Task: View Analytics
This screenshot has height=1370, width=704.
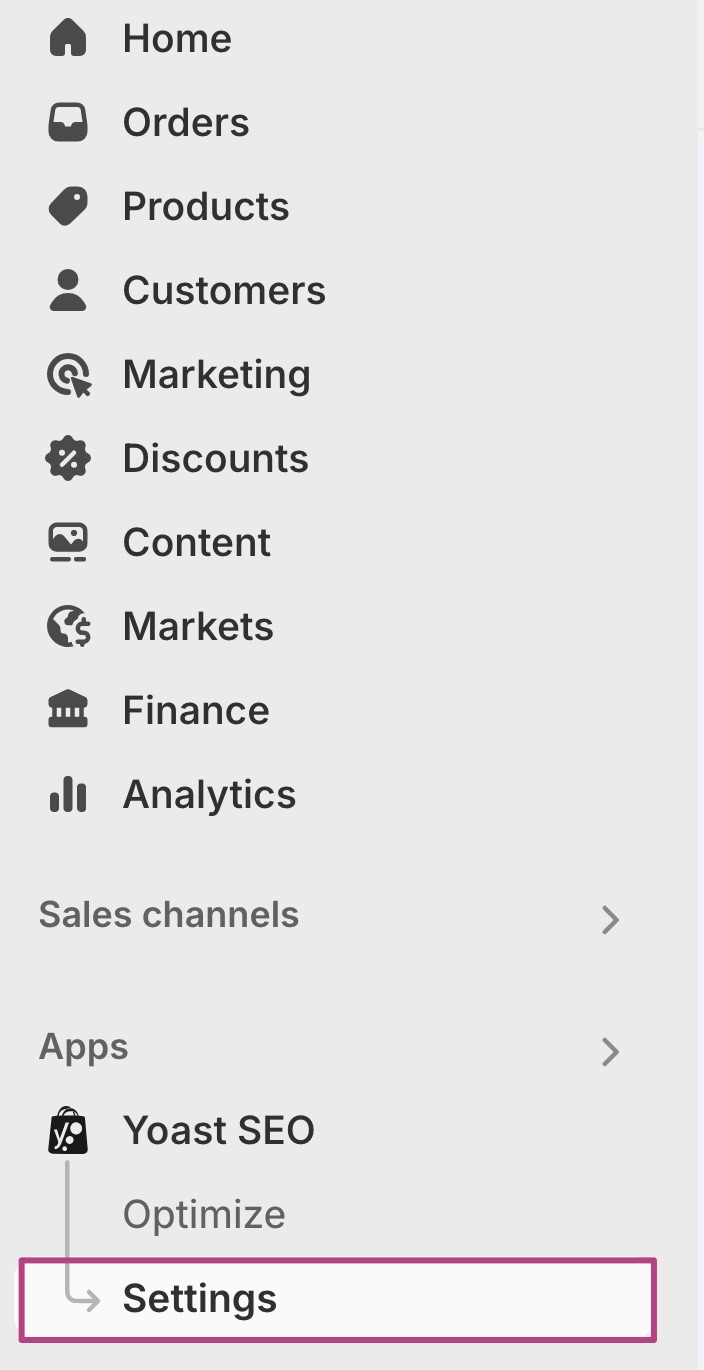Action: pyautogui.click(x=340, y=795)
